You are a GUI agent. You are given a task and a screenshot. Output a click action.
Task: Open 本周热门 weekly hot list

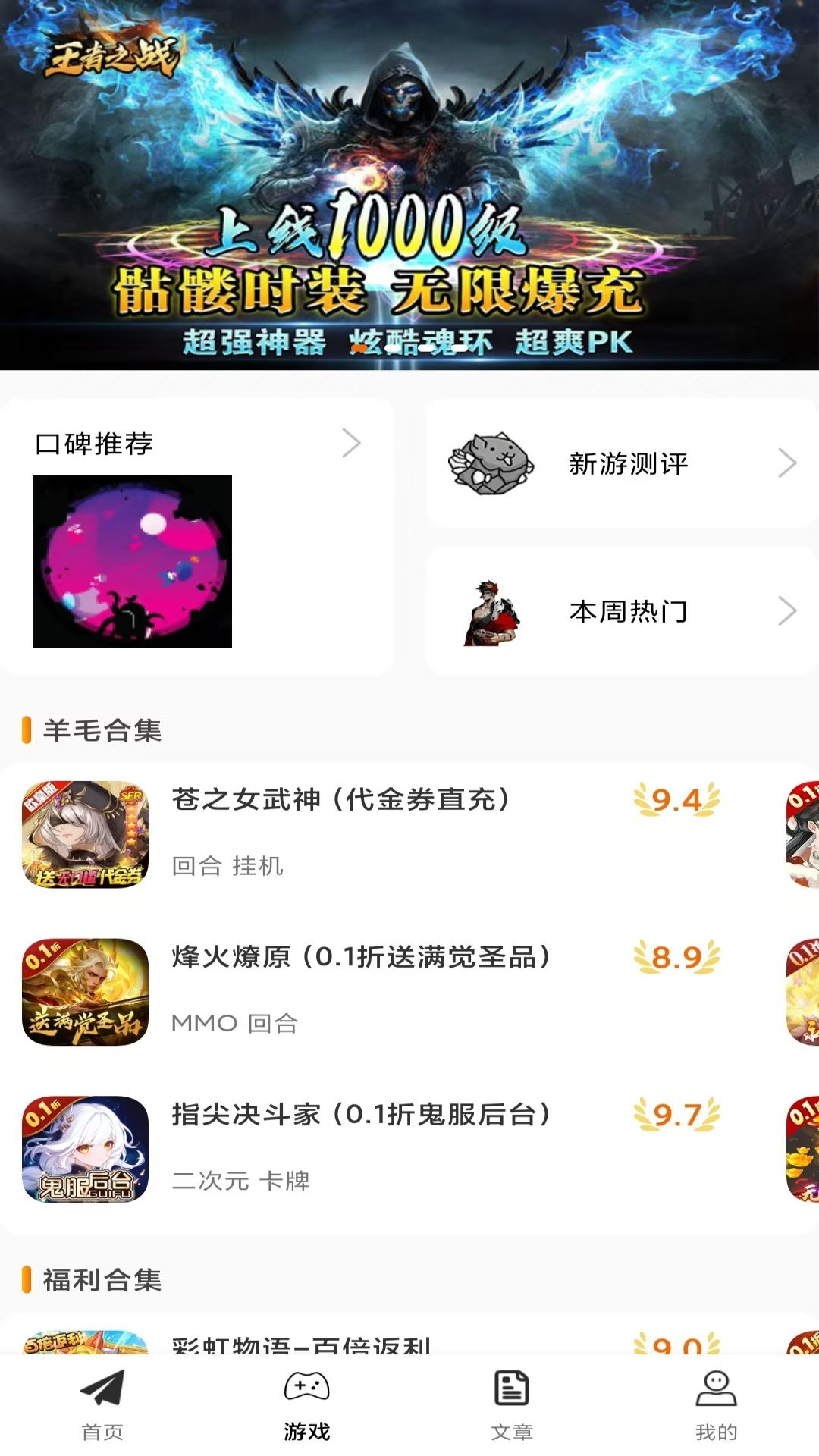[x=622, y=611]
